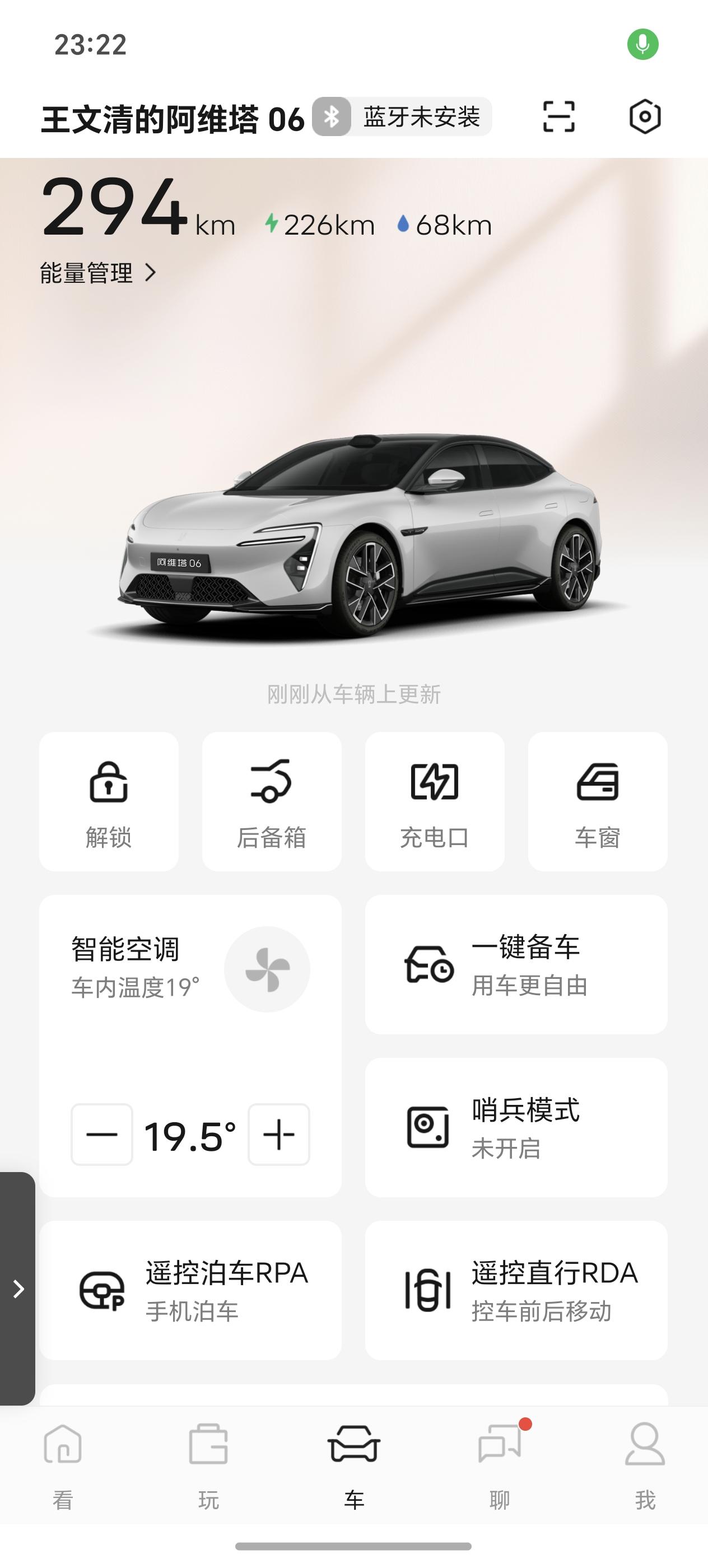Open 遥控直行RDA remote drive
708x1568 pixels.
click(516, 1290)
